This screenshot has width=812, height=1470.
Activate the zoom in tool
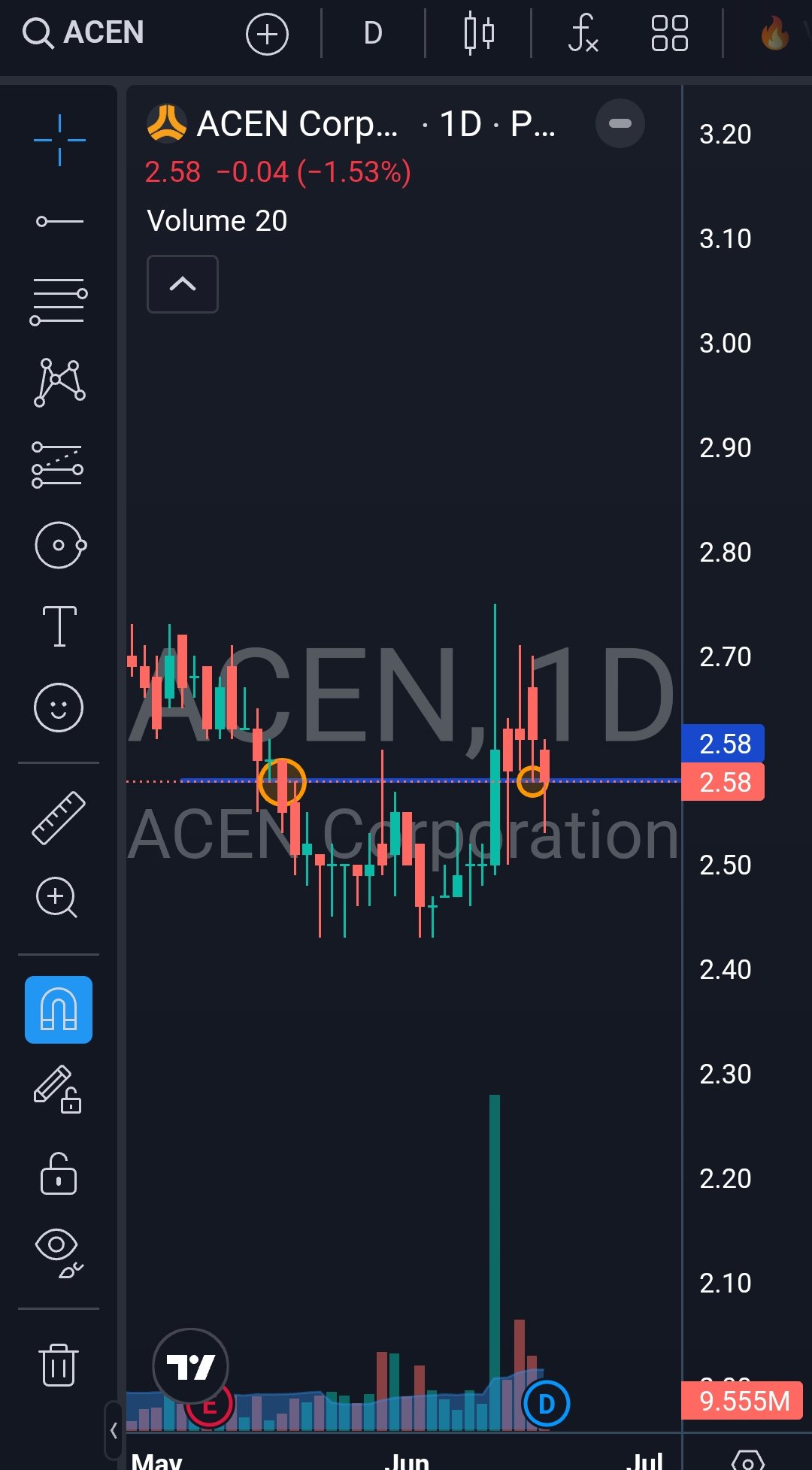[57, 898]
